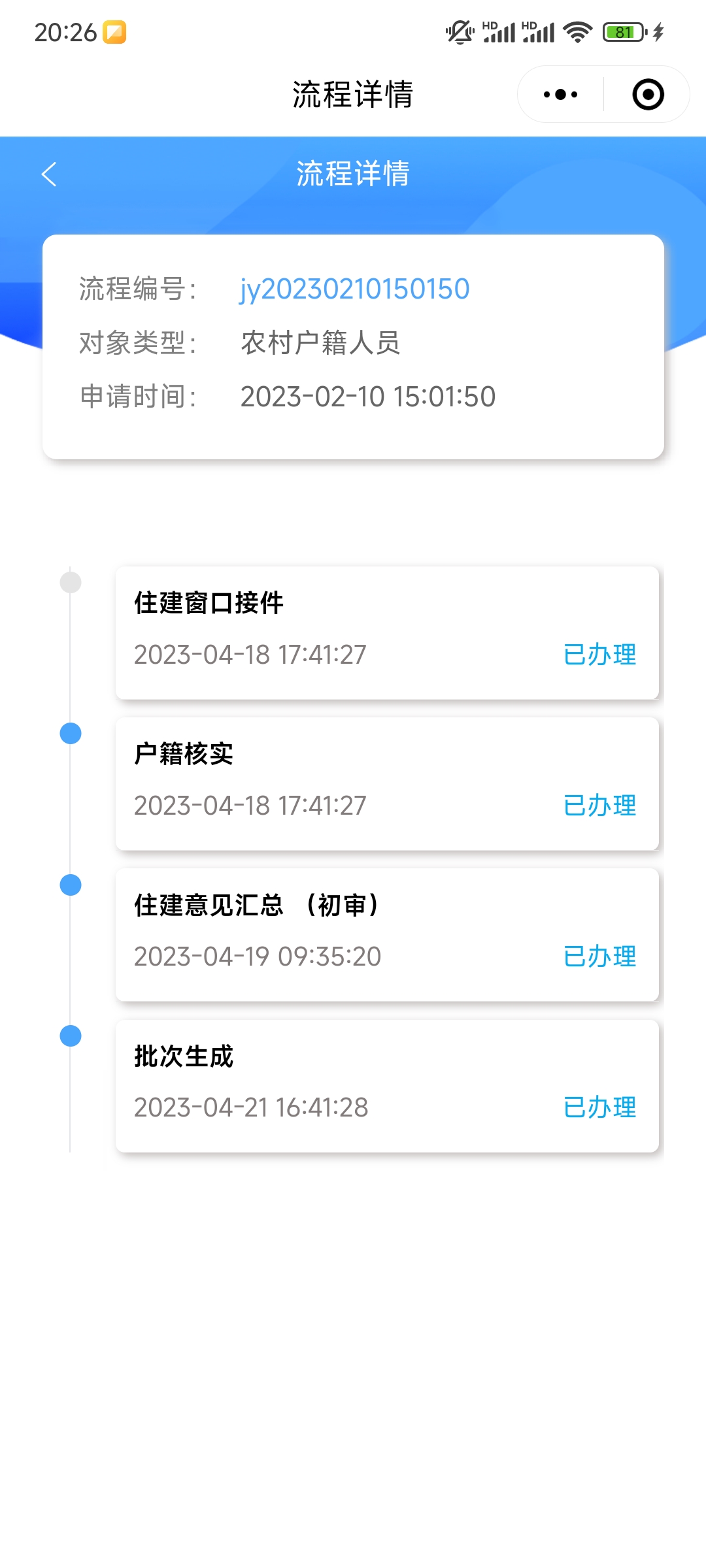Open the 批次生成 step card
The height and width of the screenshot is (1568, 706).
(386, 1085)
